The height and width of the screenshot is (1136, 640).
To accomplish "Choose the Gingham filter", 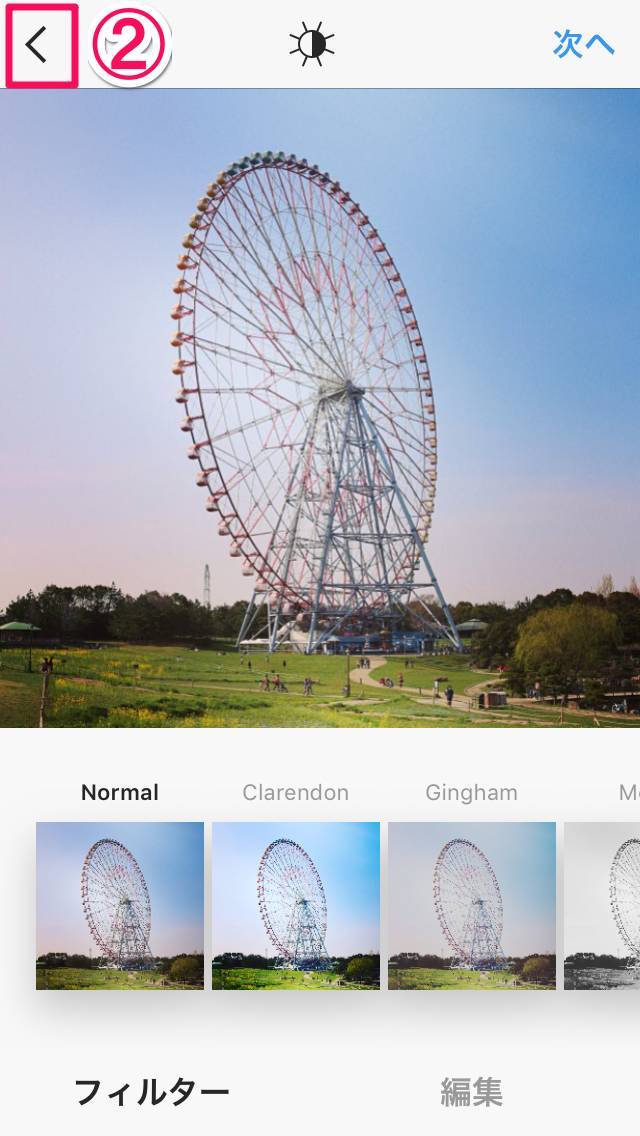I will click(472, 906).
